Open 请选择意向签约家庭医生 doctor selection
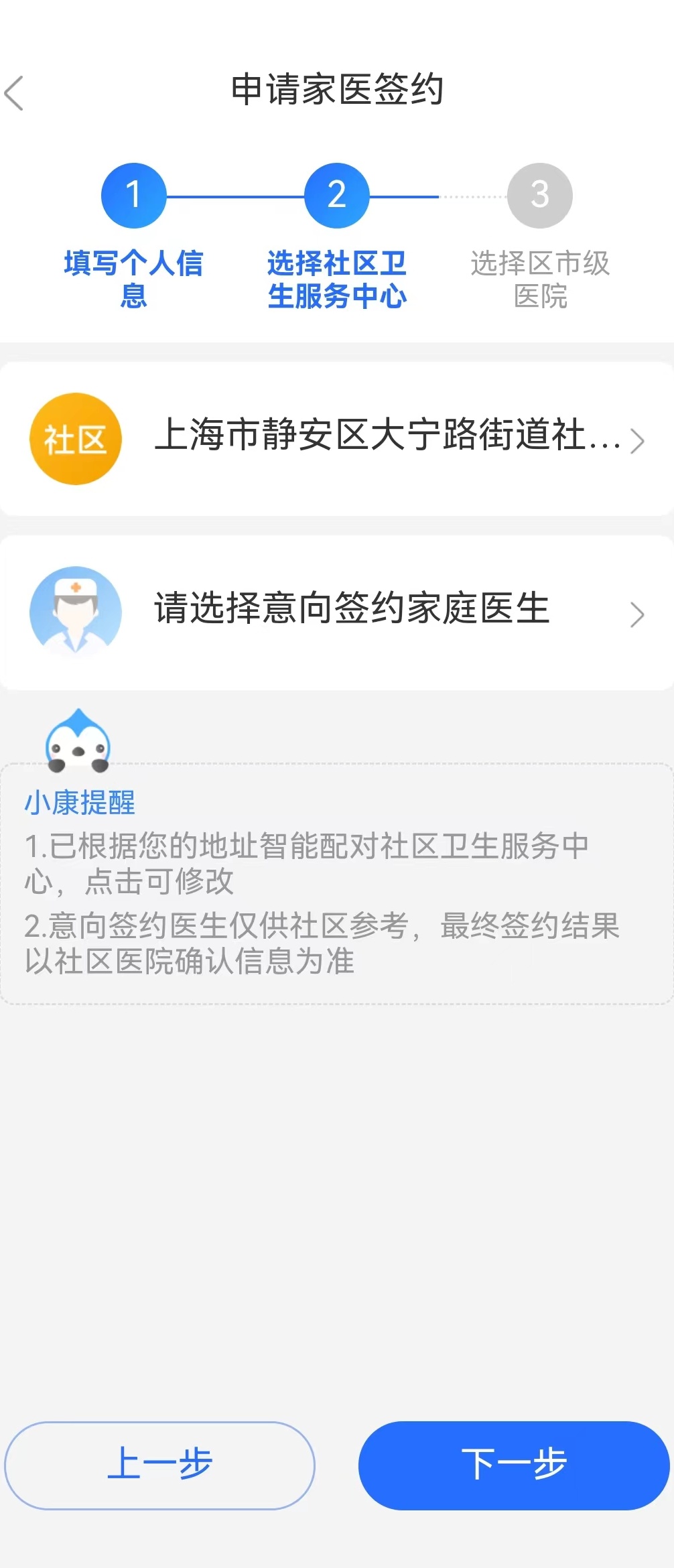Image resolution: width=674 pixels, height=1568 pixels. click(x=336, y=611)
